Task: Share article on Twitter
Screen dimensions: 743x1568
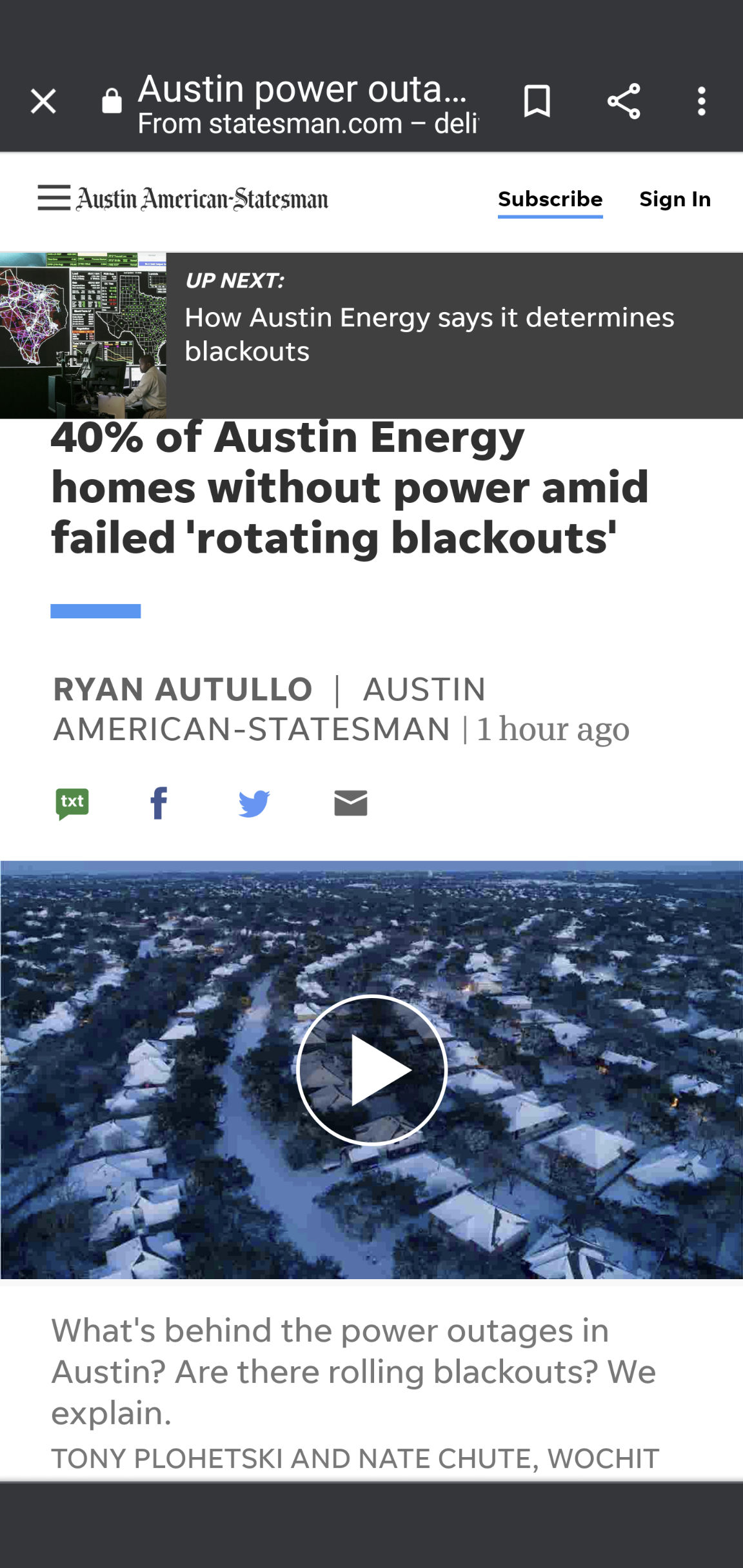Action: coord(254,803)
